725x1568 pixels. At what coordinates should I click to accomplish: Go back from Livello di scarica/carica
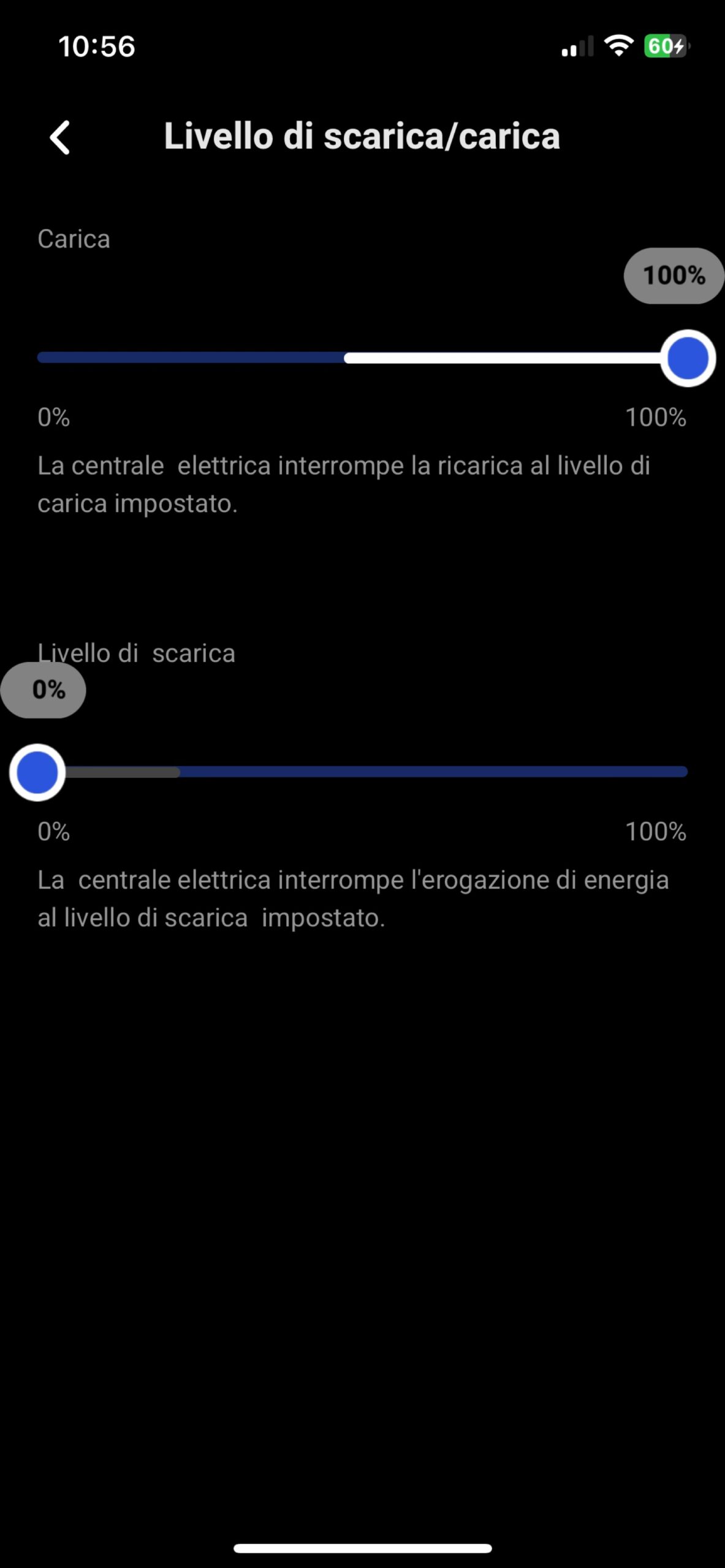click(x=60, y=137)
